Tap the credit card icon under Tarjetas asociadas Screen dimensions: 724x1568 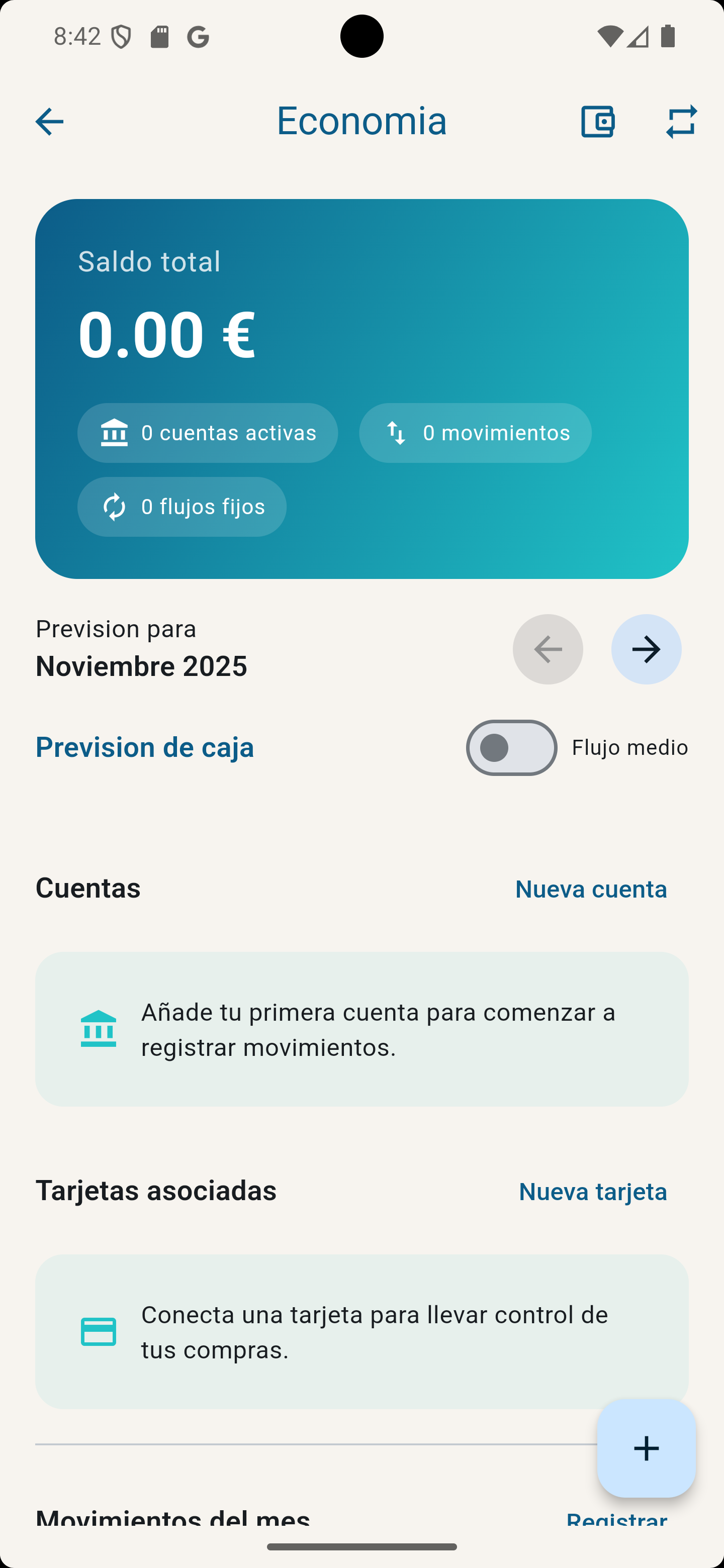click(x=99, y=1331)
